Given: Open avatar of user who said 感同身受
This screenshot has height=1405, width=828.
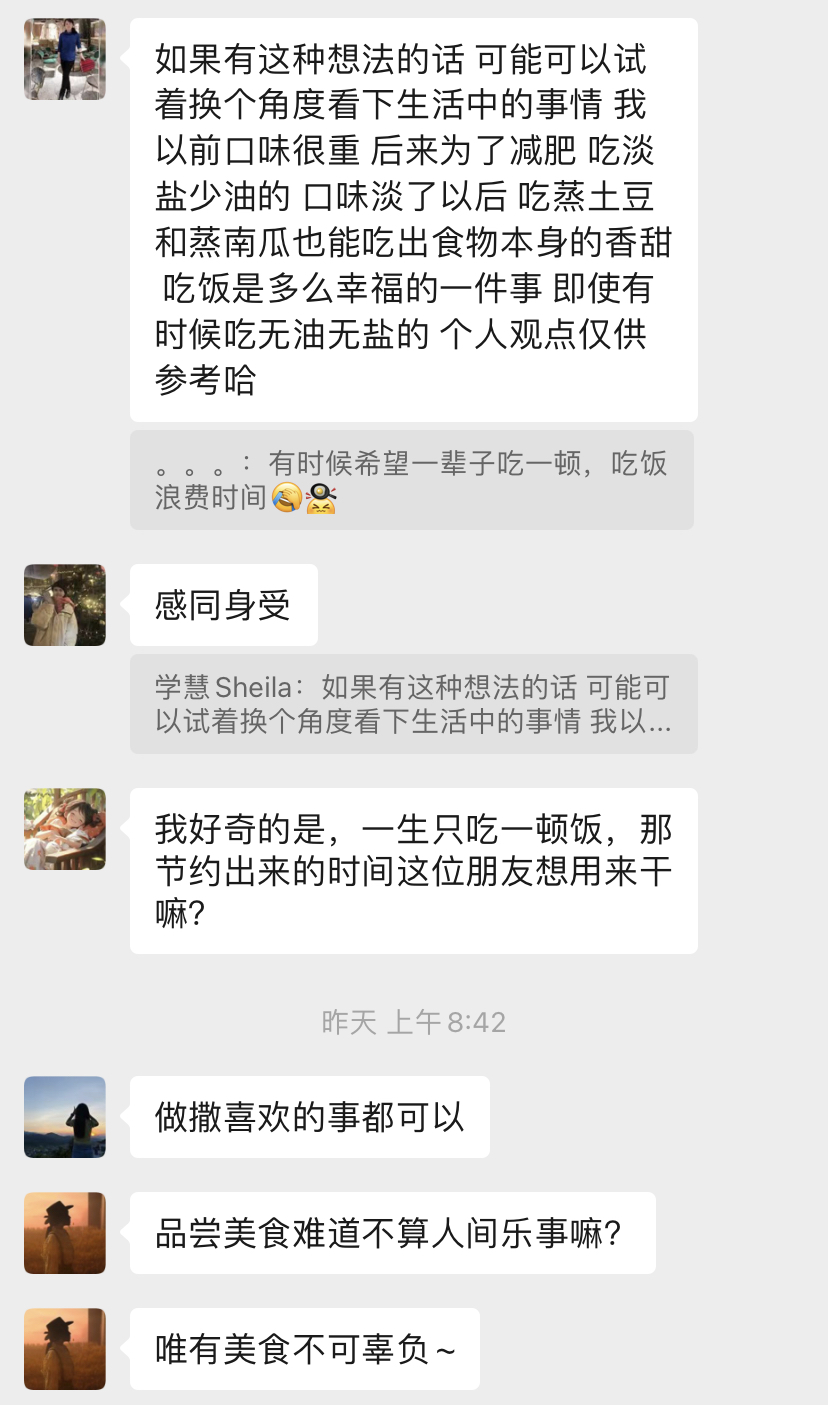Looking at the screenshot, I should [x=65, y=605].
